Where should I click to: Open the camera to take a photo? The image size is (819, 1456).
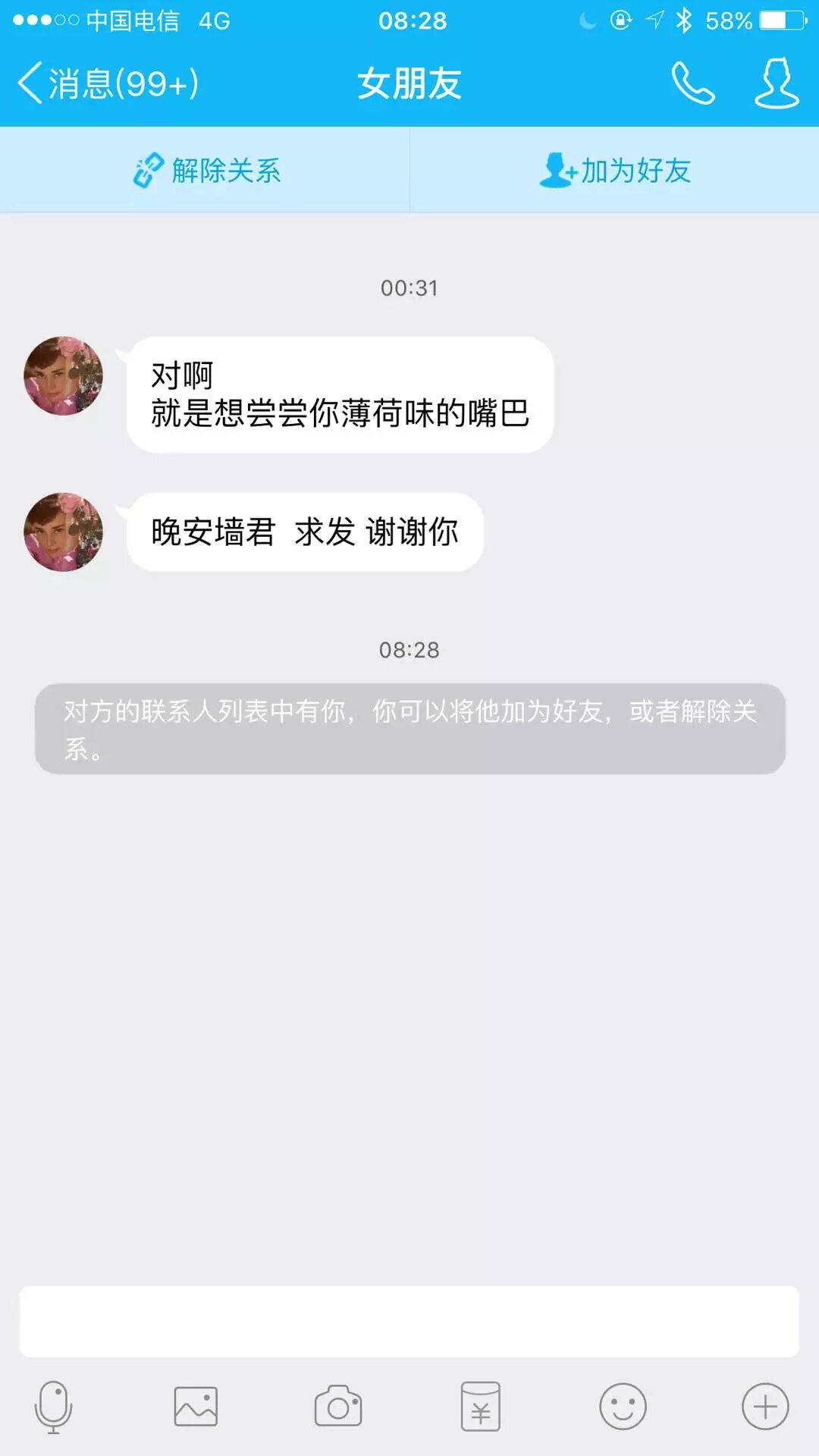[x=338, y=1407]
